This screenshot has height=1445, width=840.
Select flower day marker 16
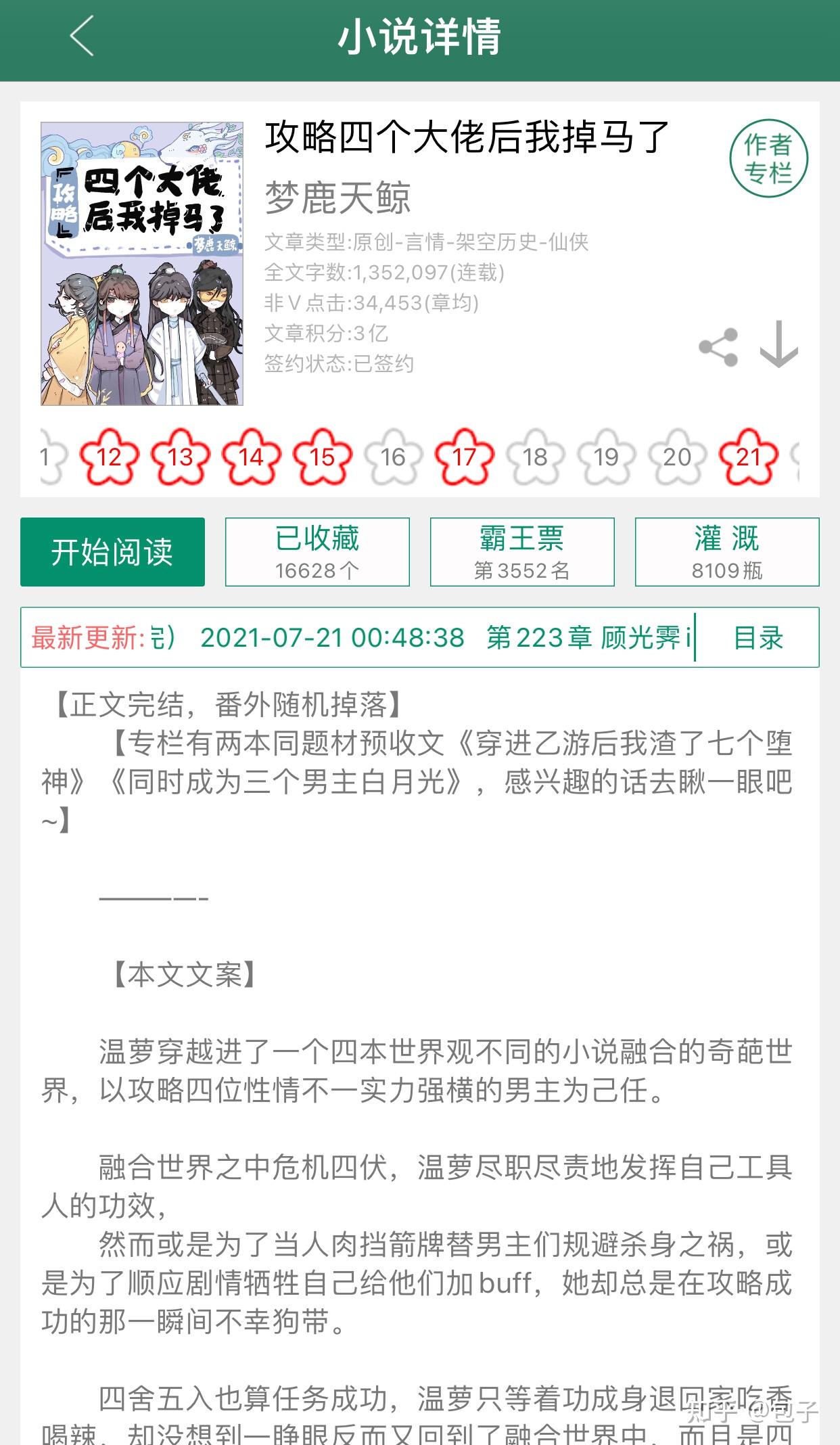tap(393, 457)
